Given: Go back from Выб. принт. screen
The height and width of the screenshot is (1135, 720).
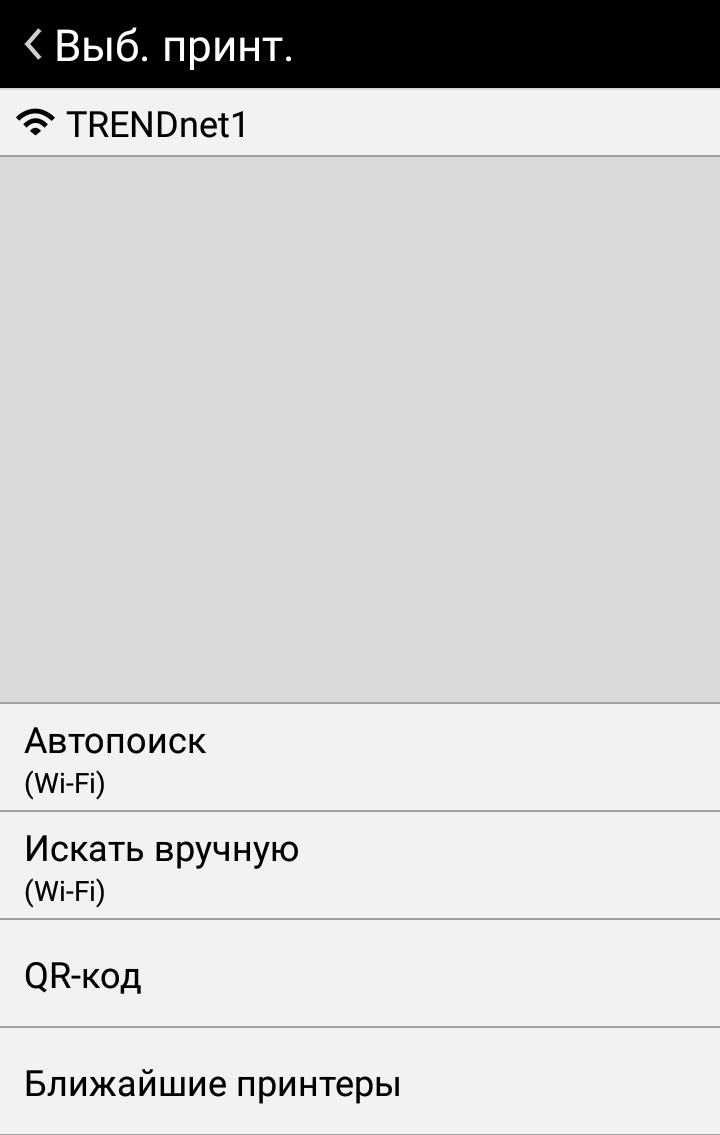Looking at the screenshot, I should [35, 45].
